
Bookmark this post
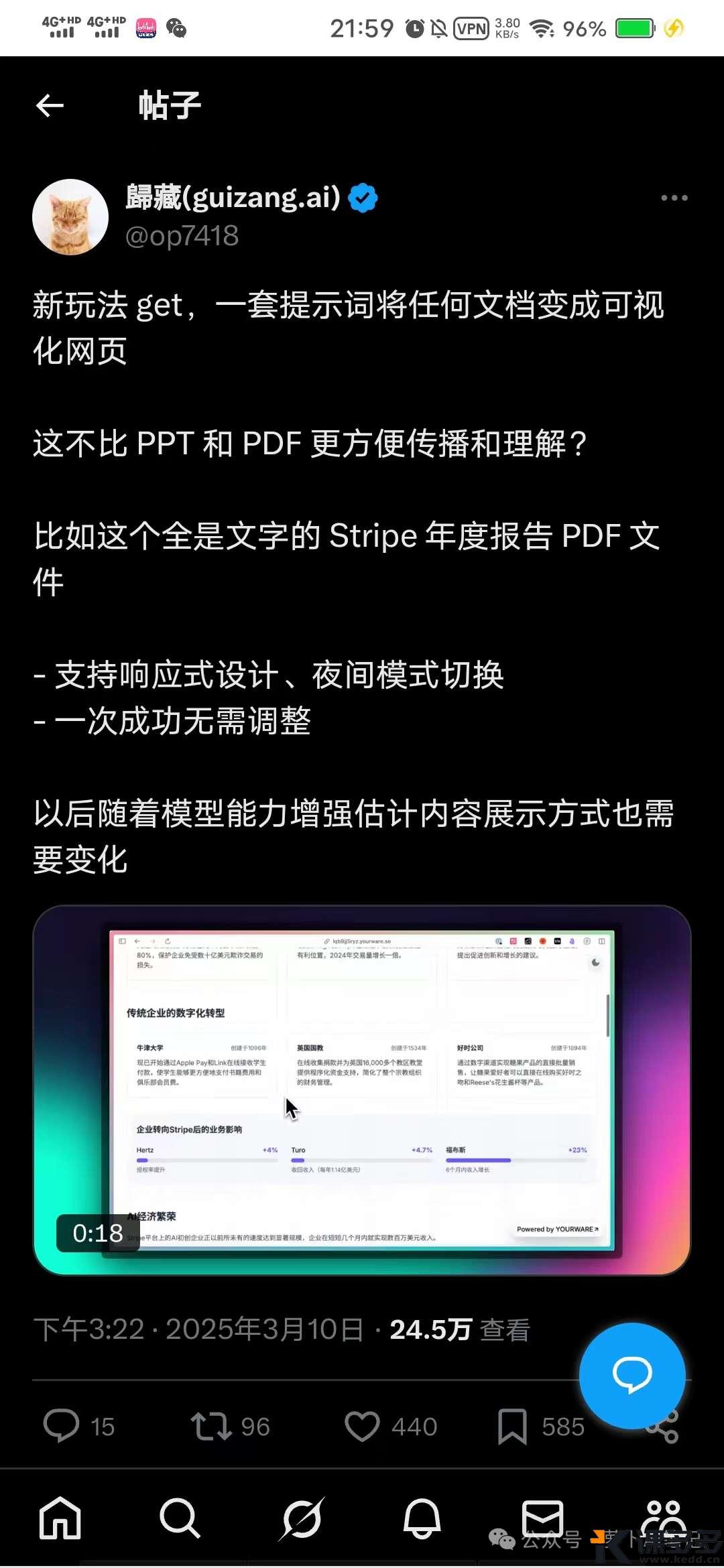coord(513,1426)
